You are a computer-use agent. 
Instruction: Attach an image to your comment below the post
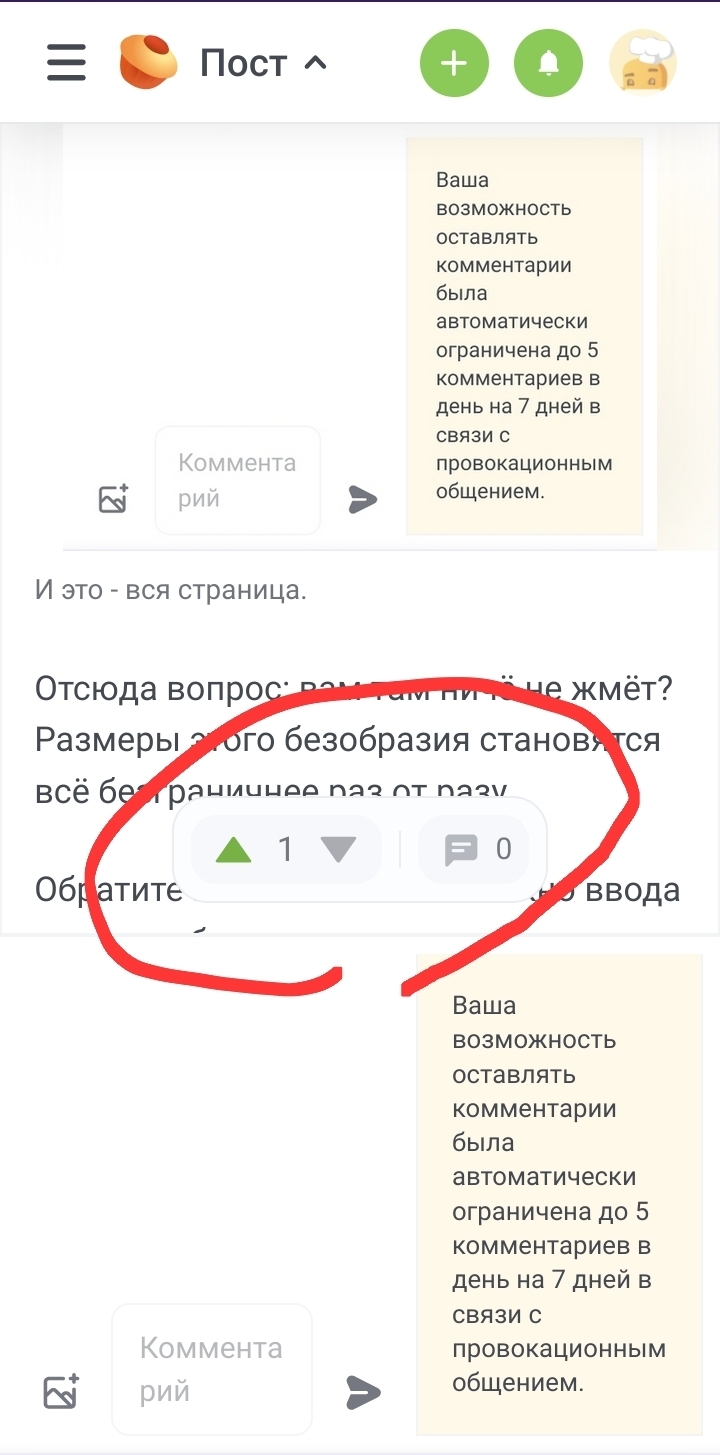click(x=61, y=1391)
